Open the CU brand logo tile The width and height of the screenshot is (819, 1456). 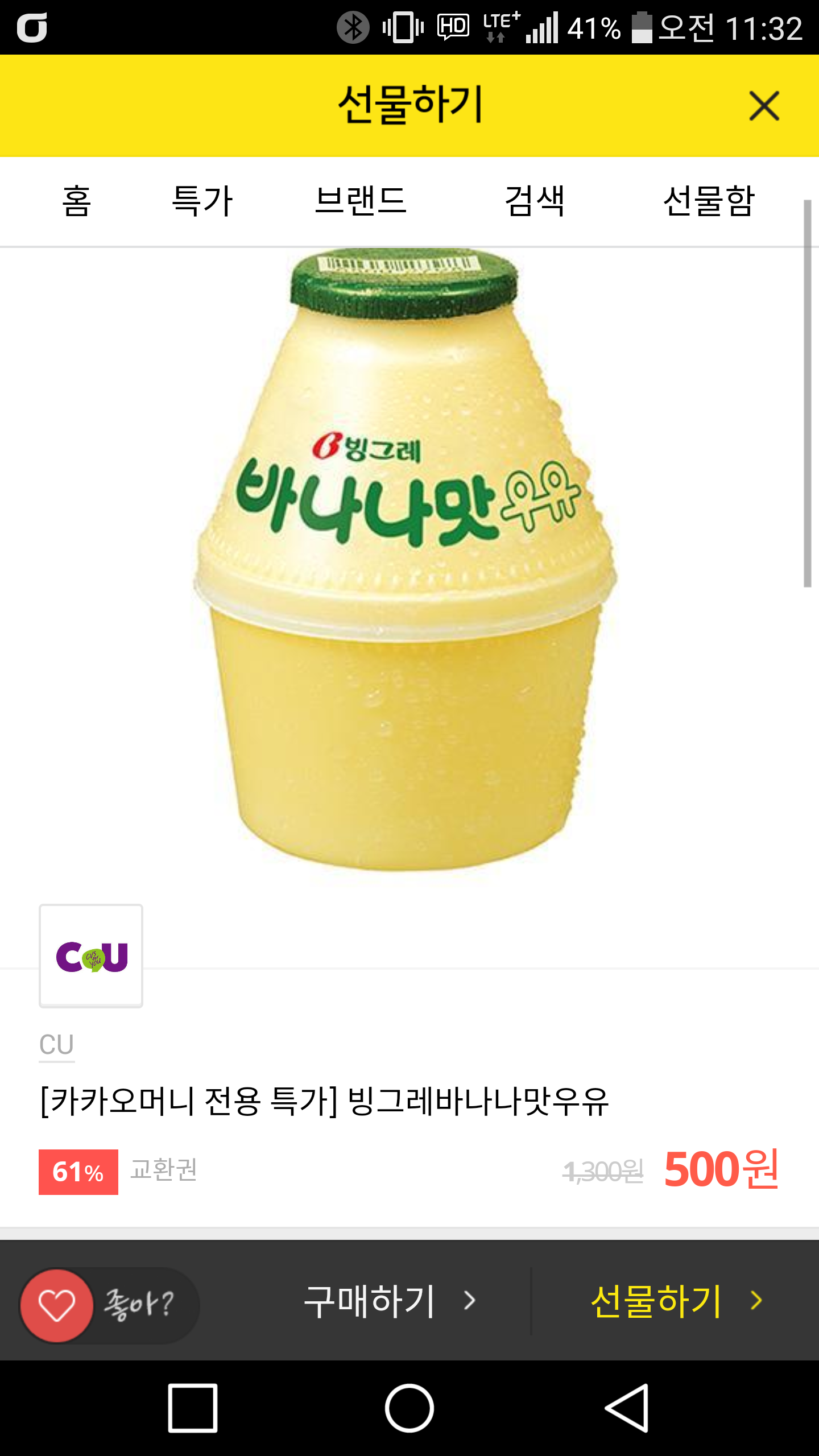pyautogui.click(x=91, y=956)
